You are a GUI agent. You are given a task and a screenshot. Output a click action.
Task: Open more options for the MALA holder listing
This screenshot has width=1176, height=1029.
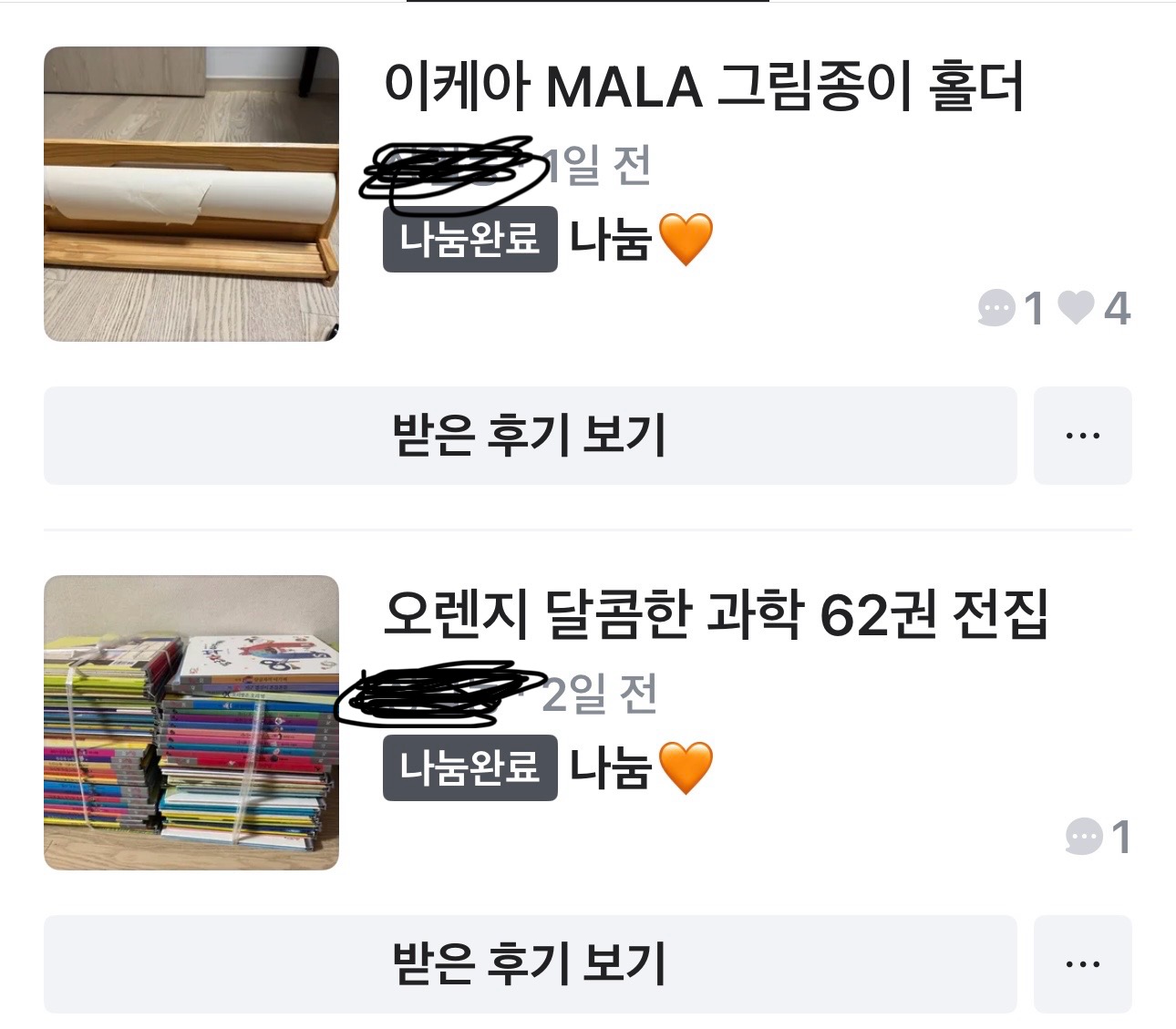1082,436
